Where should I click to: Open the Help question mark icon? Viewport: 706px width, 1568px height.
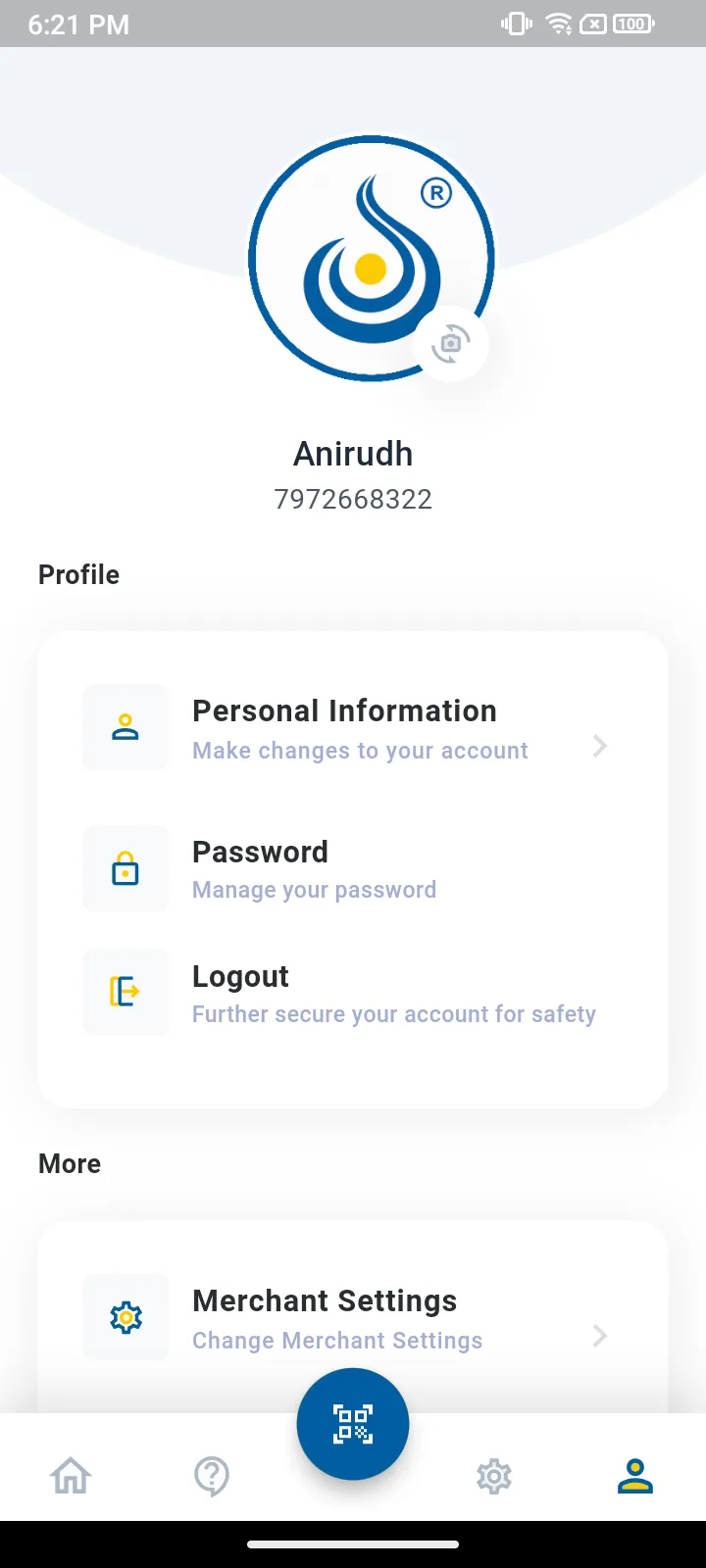click(211, 1476)
